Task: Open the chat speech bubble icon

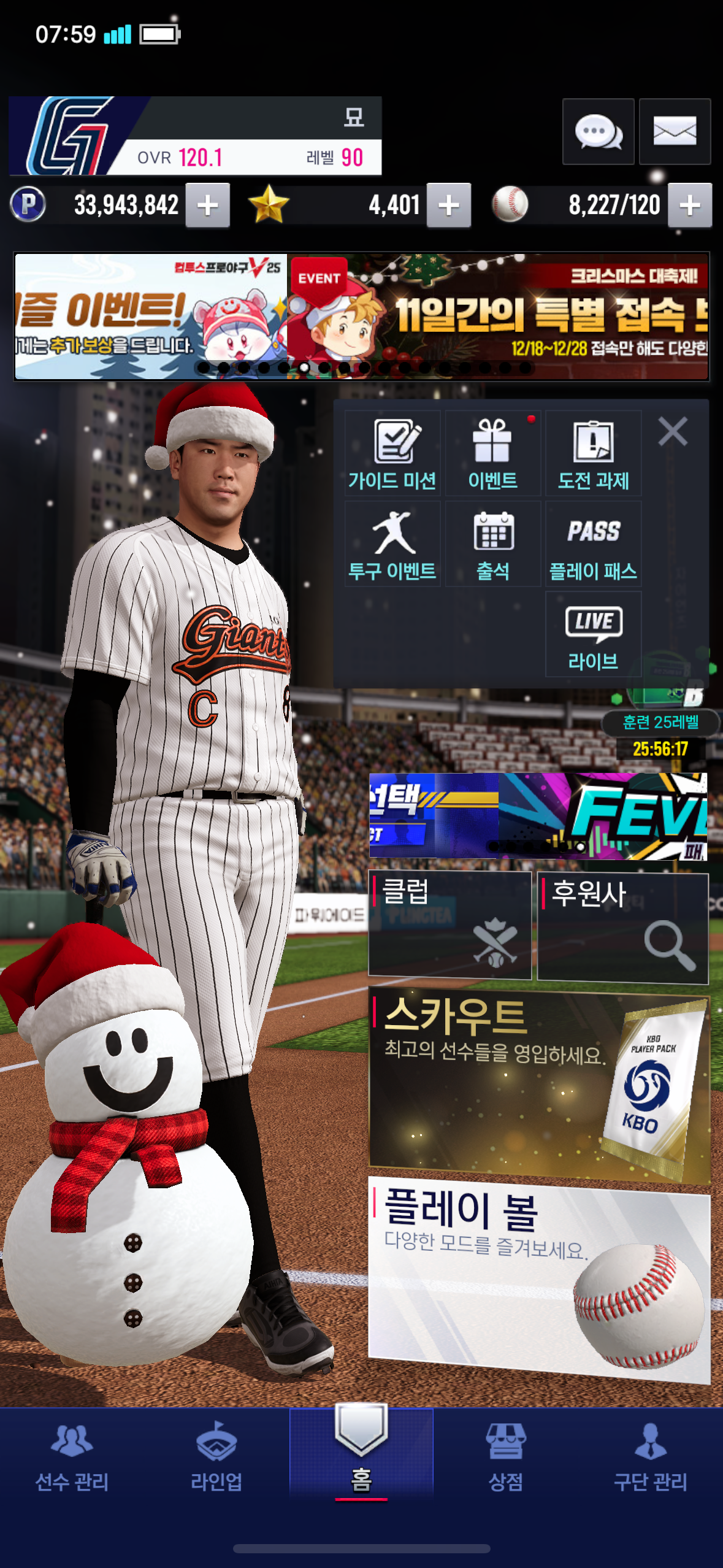Action: coord(598,131)
